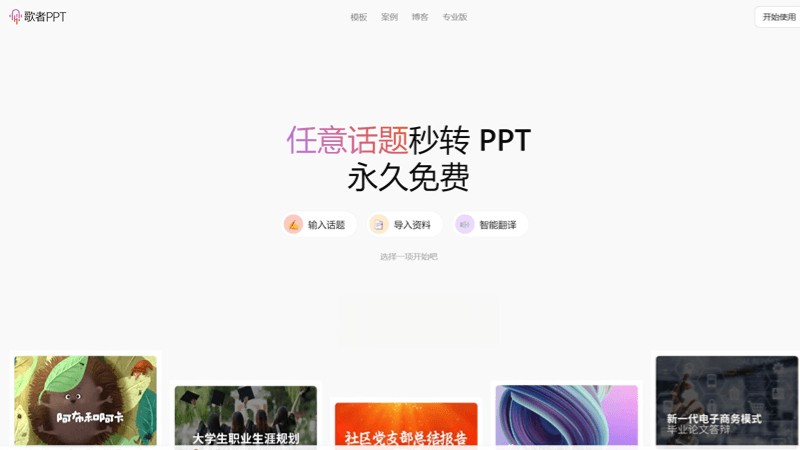The width and height of the screenshot is (800, 450).
Task: Open the 阿尔和阿卡 template card
Action: click(85, 400)
